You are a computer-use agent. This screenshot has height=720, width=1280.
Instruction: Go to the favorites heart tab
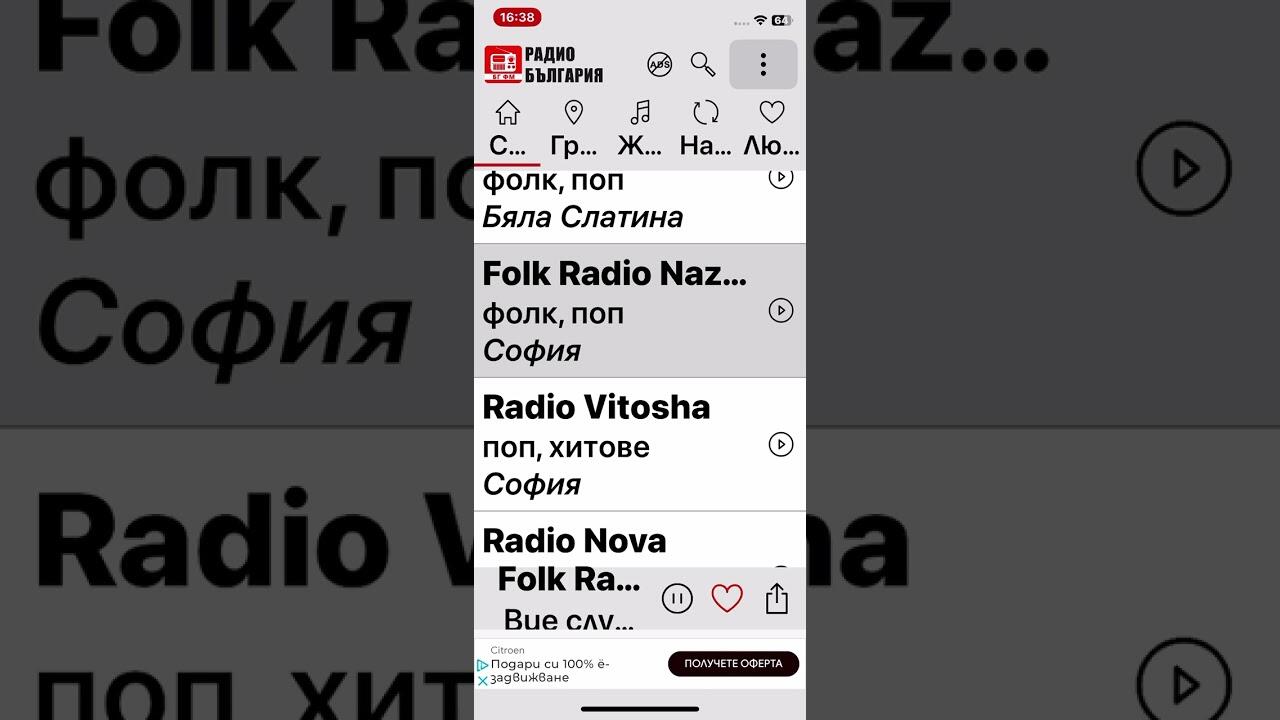tap(771, 128)
